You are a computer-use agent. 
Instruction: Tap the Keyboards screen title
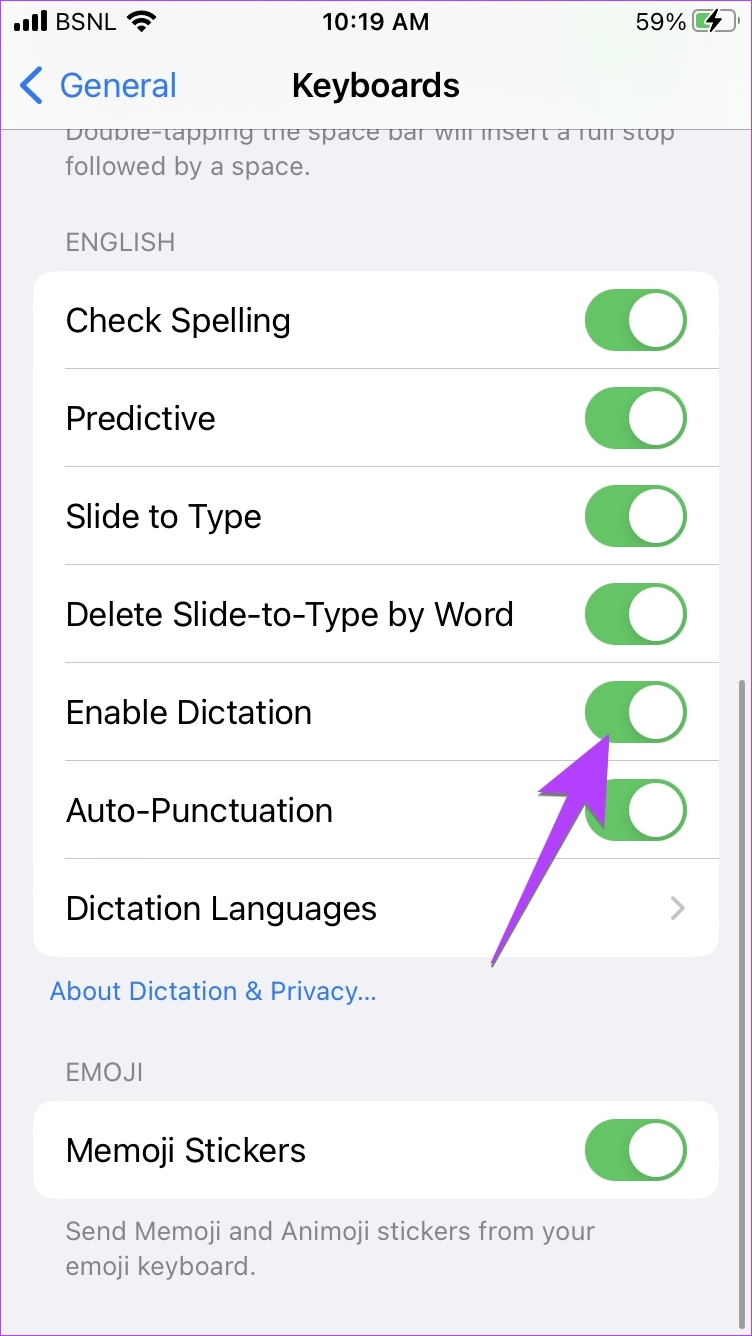point(376,86)
